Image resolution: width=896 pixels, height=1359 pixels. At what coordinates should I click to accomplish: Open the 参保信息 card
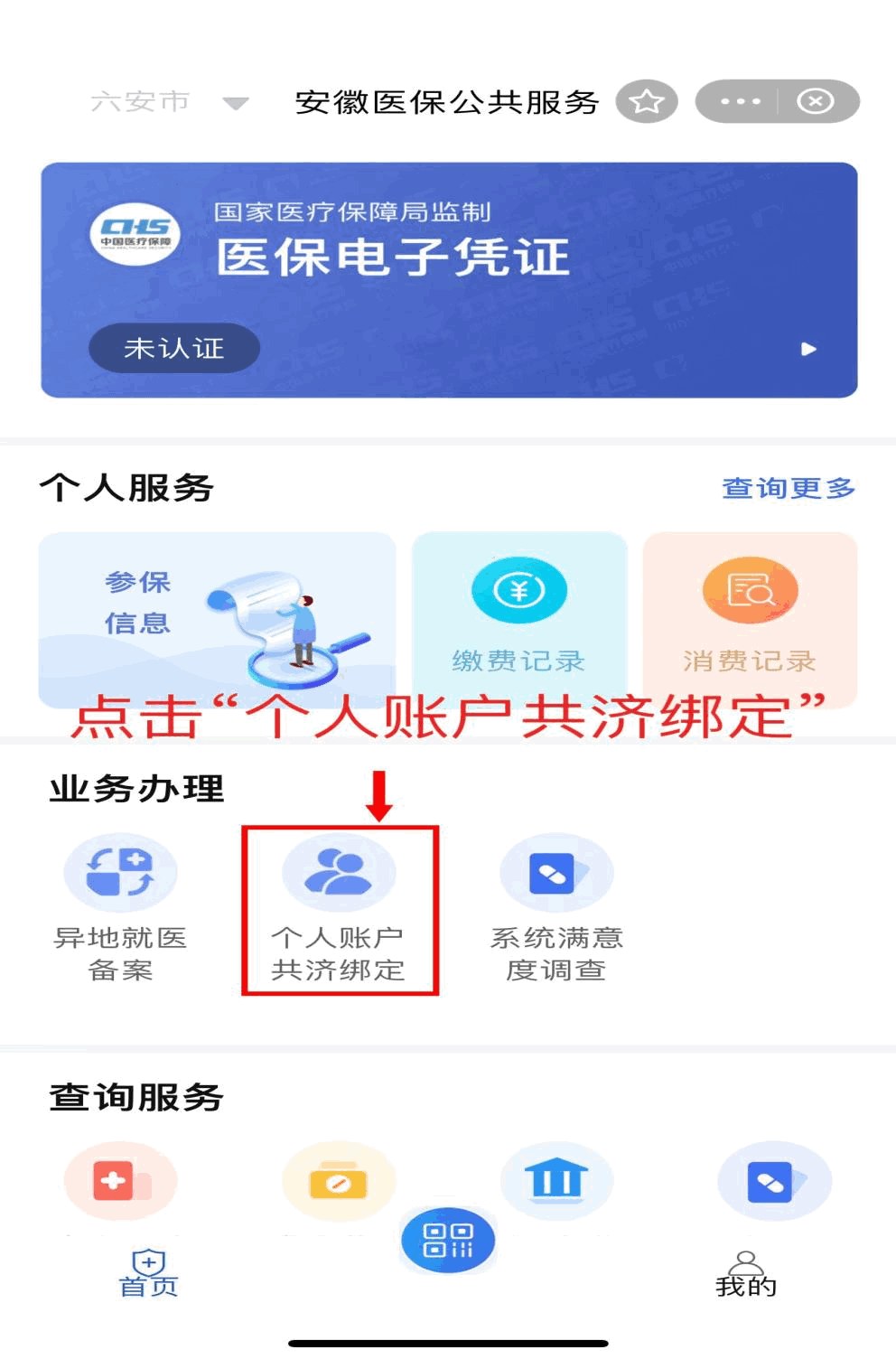tap(217, 619)
